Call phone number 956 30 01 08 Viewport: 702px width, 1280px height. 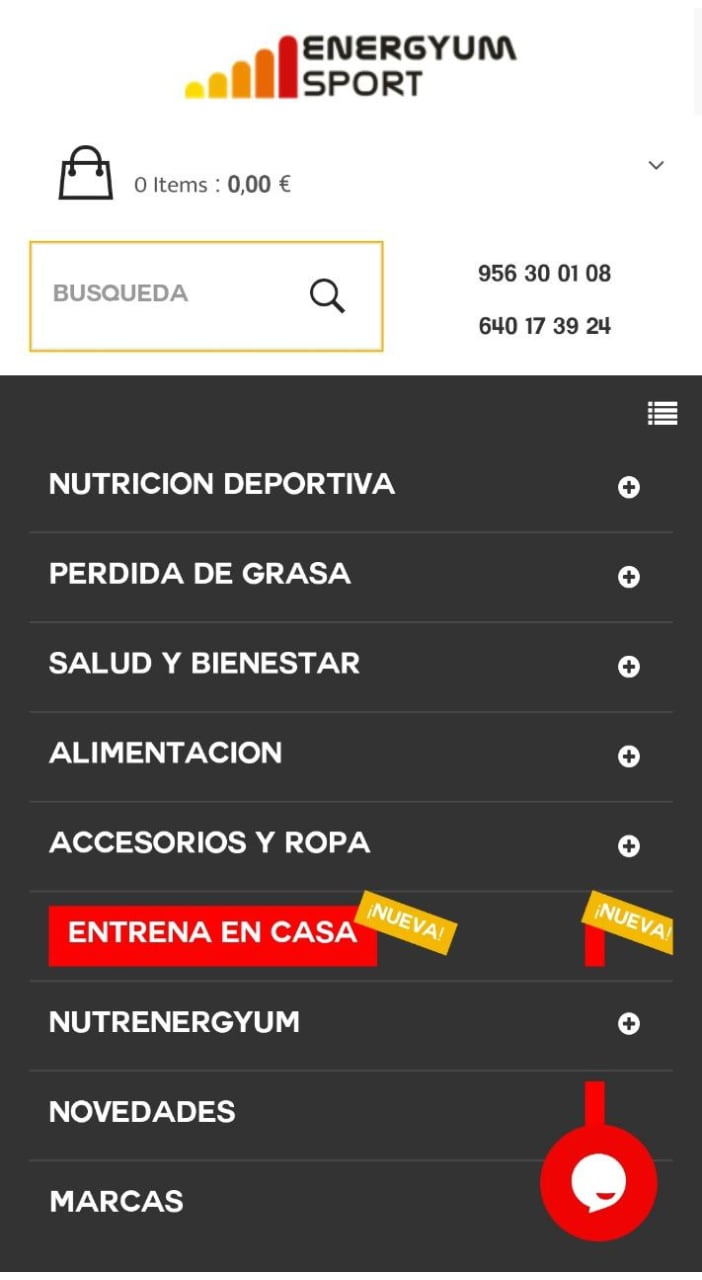click(x=544, y=273)
